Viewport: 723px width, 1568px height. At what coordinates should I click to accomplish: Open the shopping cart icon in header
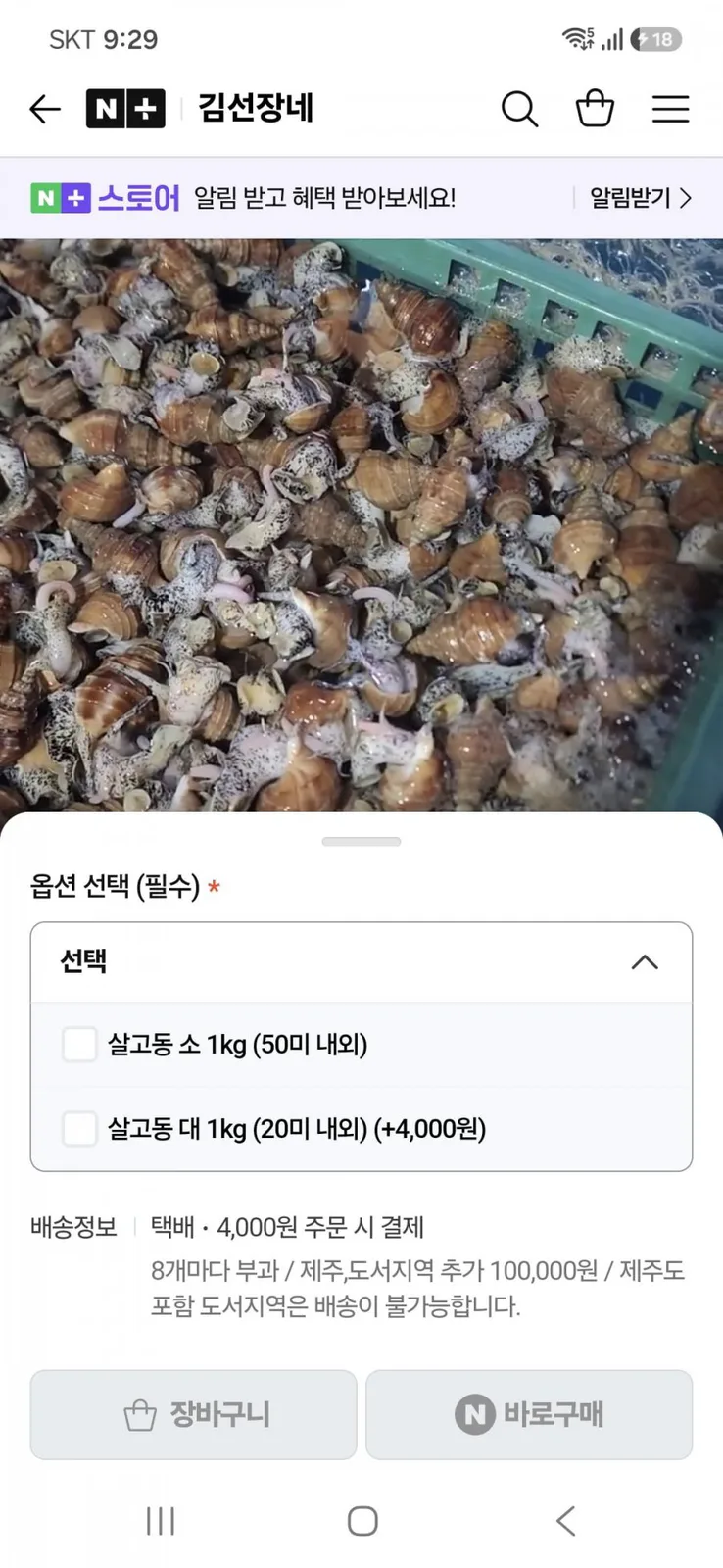(595, 108)
